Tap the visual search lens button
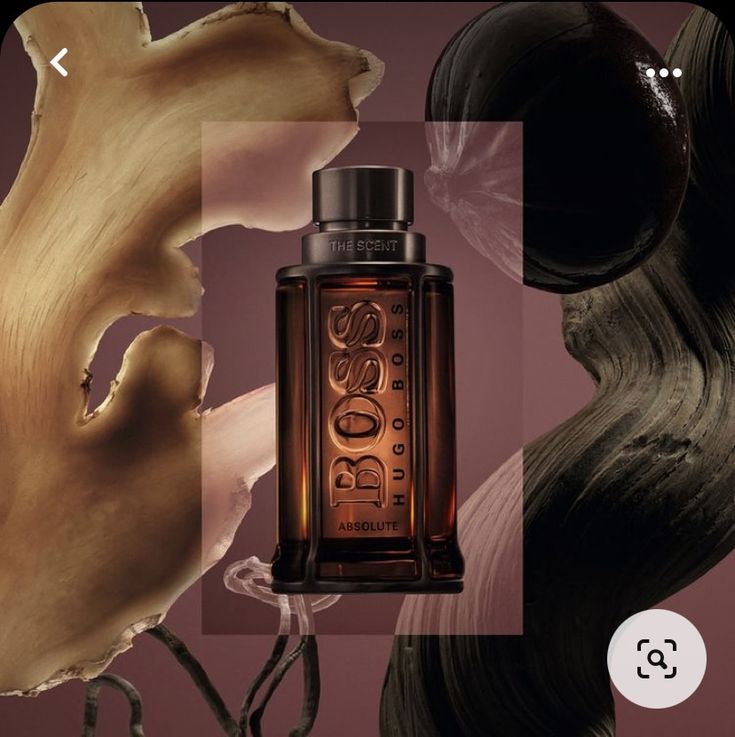 click(657, 658)
